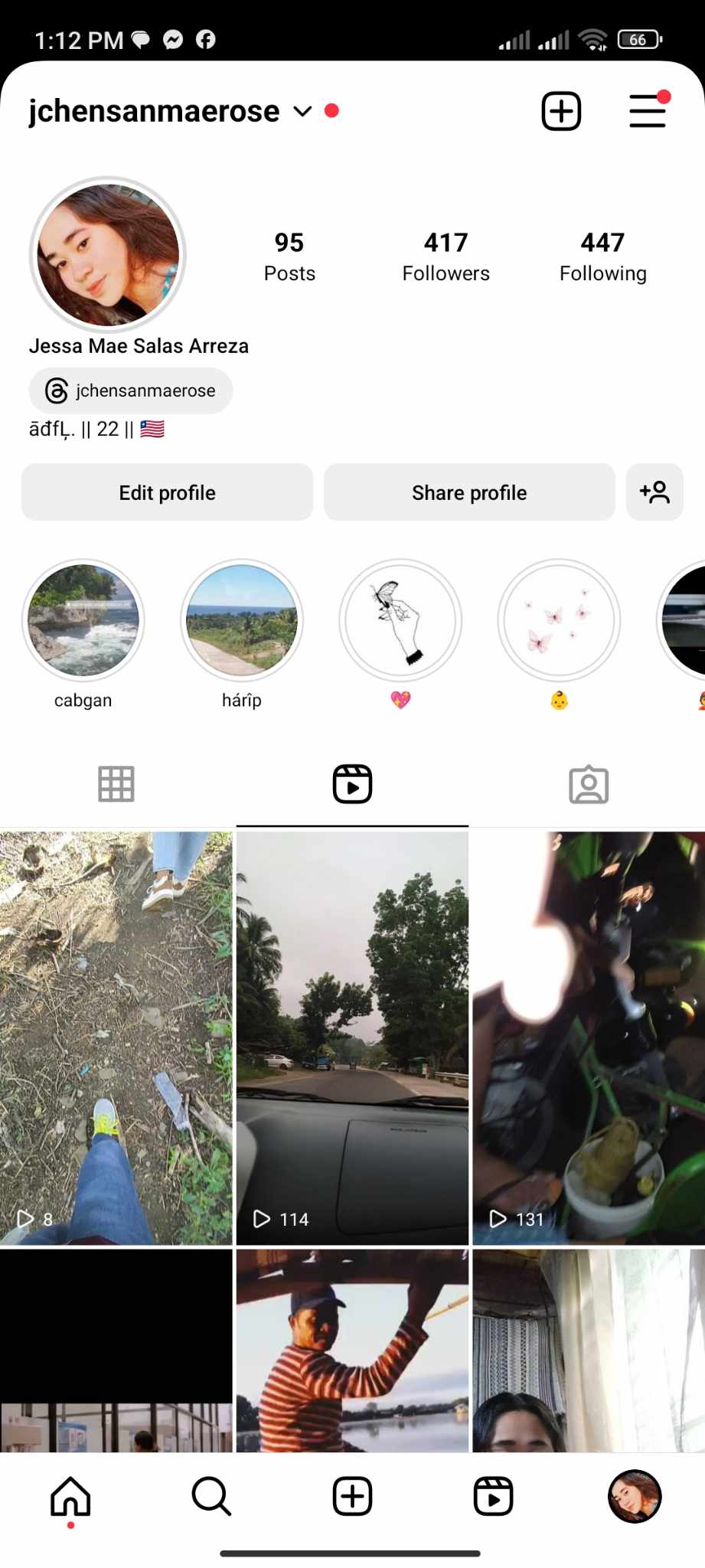The image size is (705, 1568).
Task: View the profile picture
Action: [x=108, y=255]
